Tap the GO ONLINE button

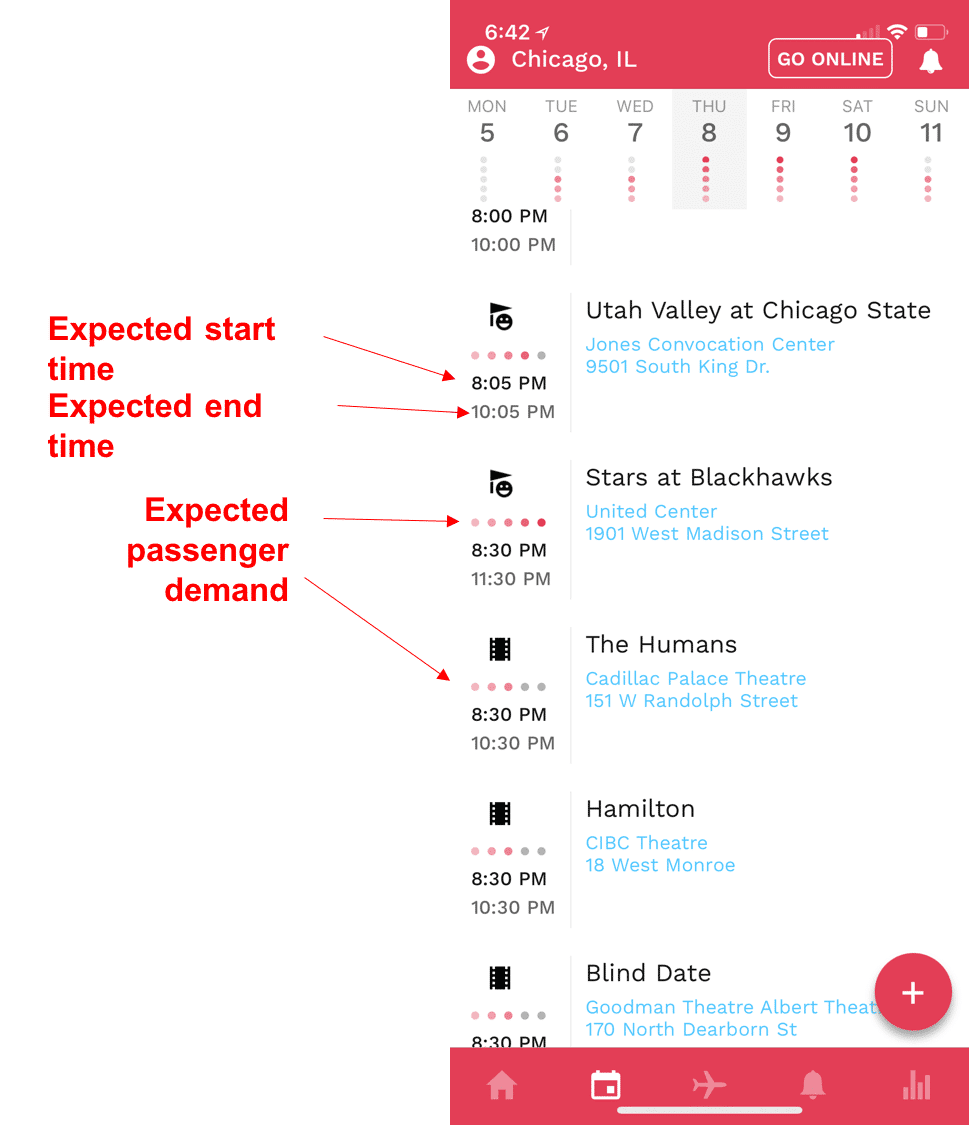pyautogui.click(x=830, y=59)
